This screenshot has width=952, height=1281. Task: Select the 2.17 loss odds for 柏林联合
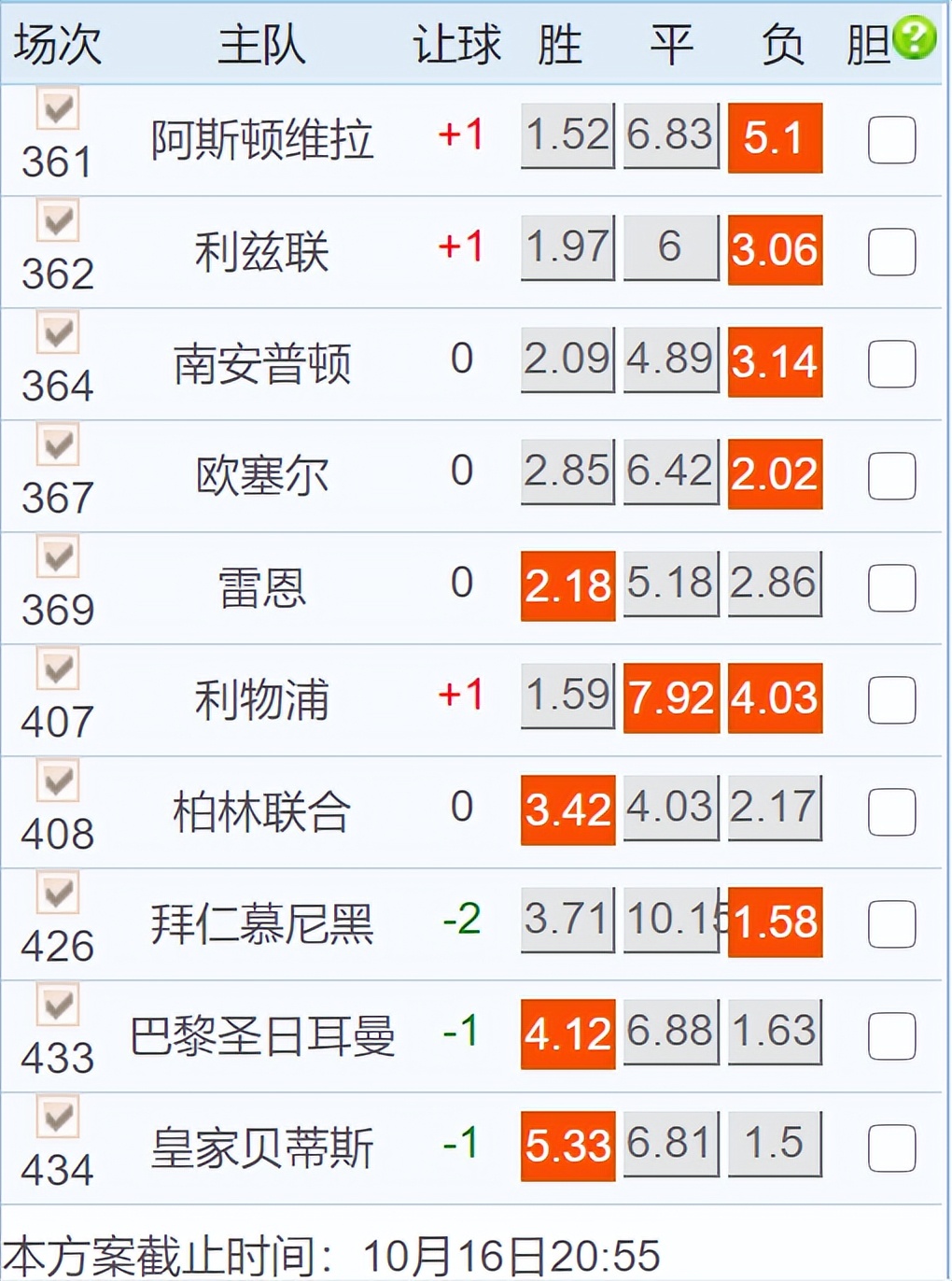point(775,809)
